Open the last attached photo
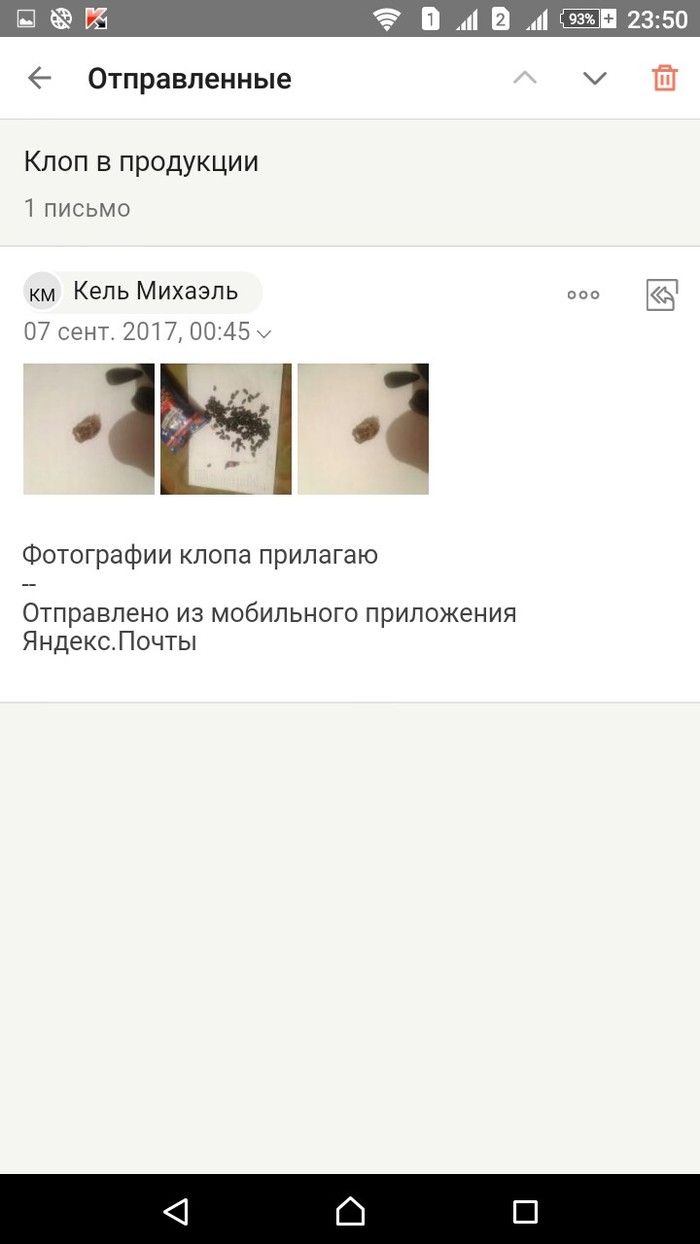700x1244 pixels. pos(363,429)
